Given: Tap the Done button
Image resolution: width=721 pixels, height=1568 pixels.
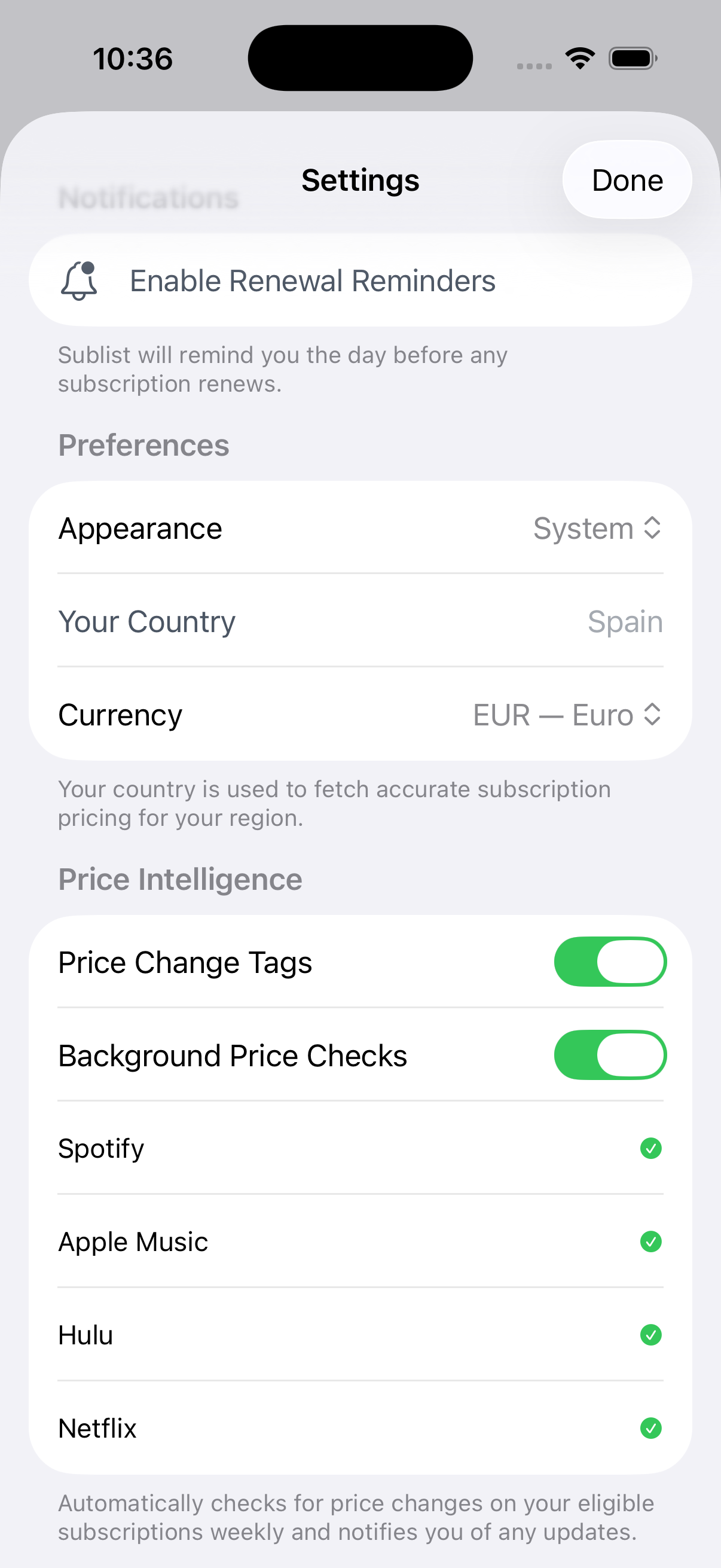Looking at the screenshot, I should [x=627, y=179].
